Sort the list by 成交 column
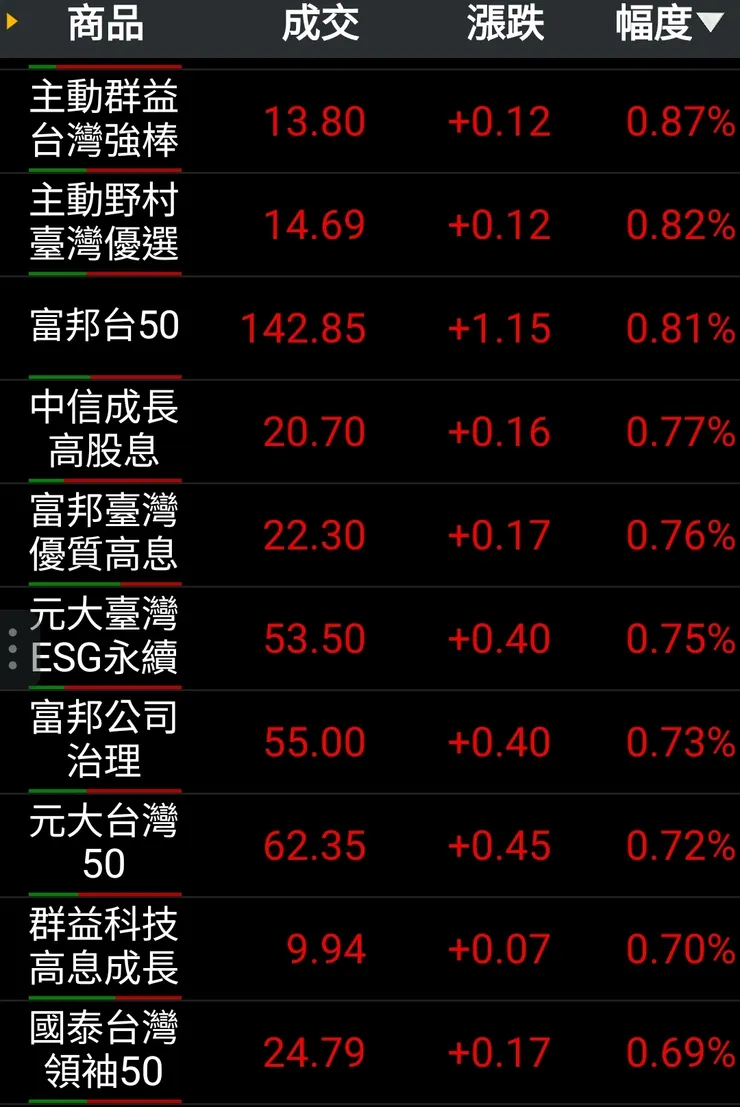 (320, 25)
